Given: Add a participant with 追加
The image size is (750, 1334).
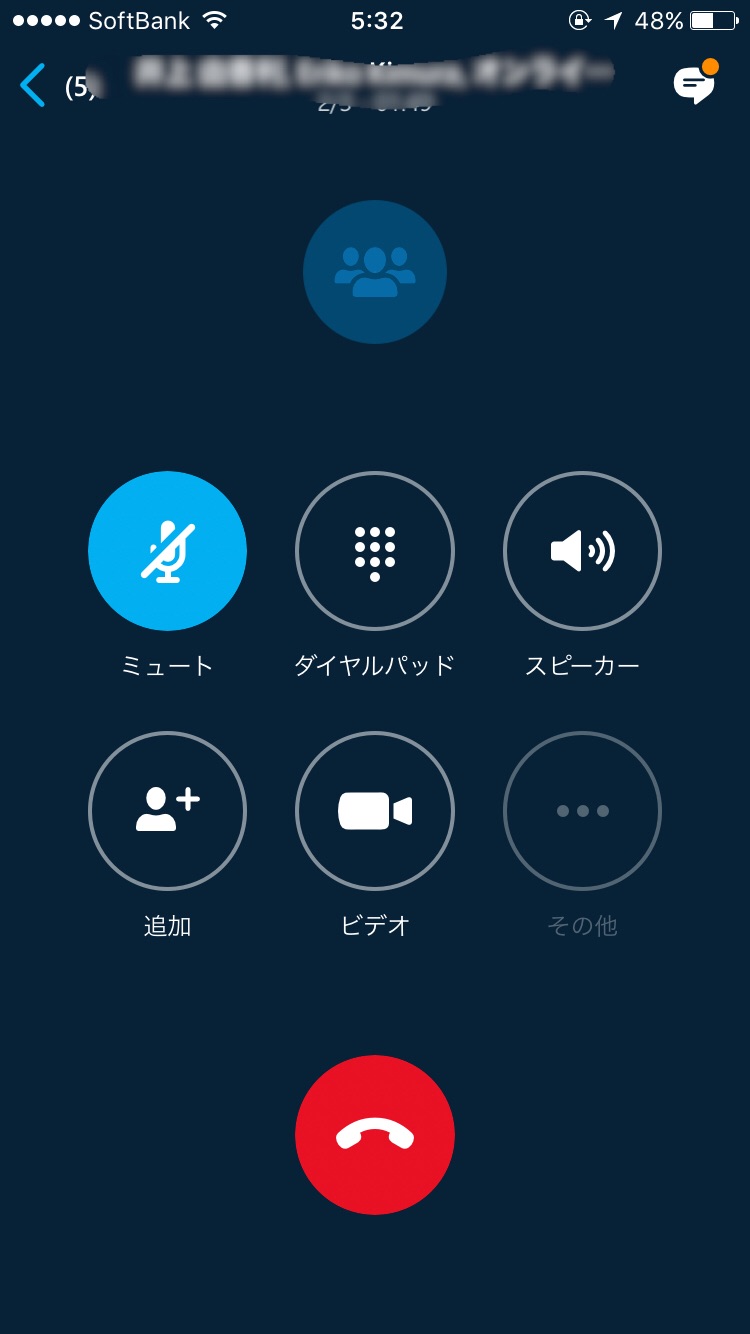Looking at the screenshot, I should pyautogui.click(x=167, y=811).
